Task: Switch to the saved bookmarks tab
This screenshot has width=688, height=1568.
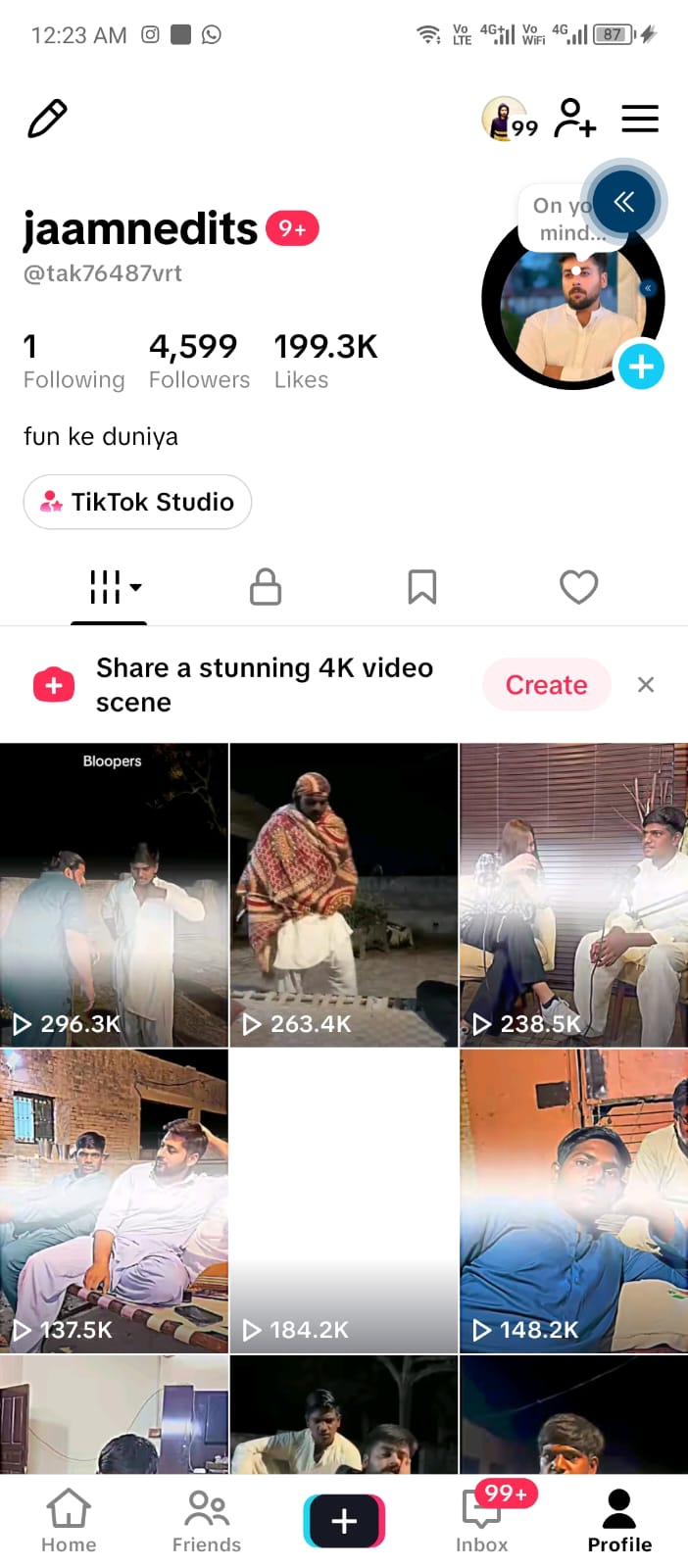Action: (x=422, y=587)
